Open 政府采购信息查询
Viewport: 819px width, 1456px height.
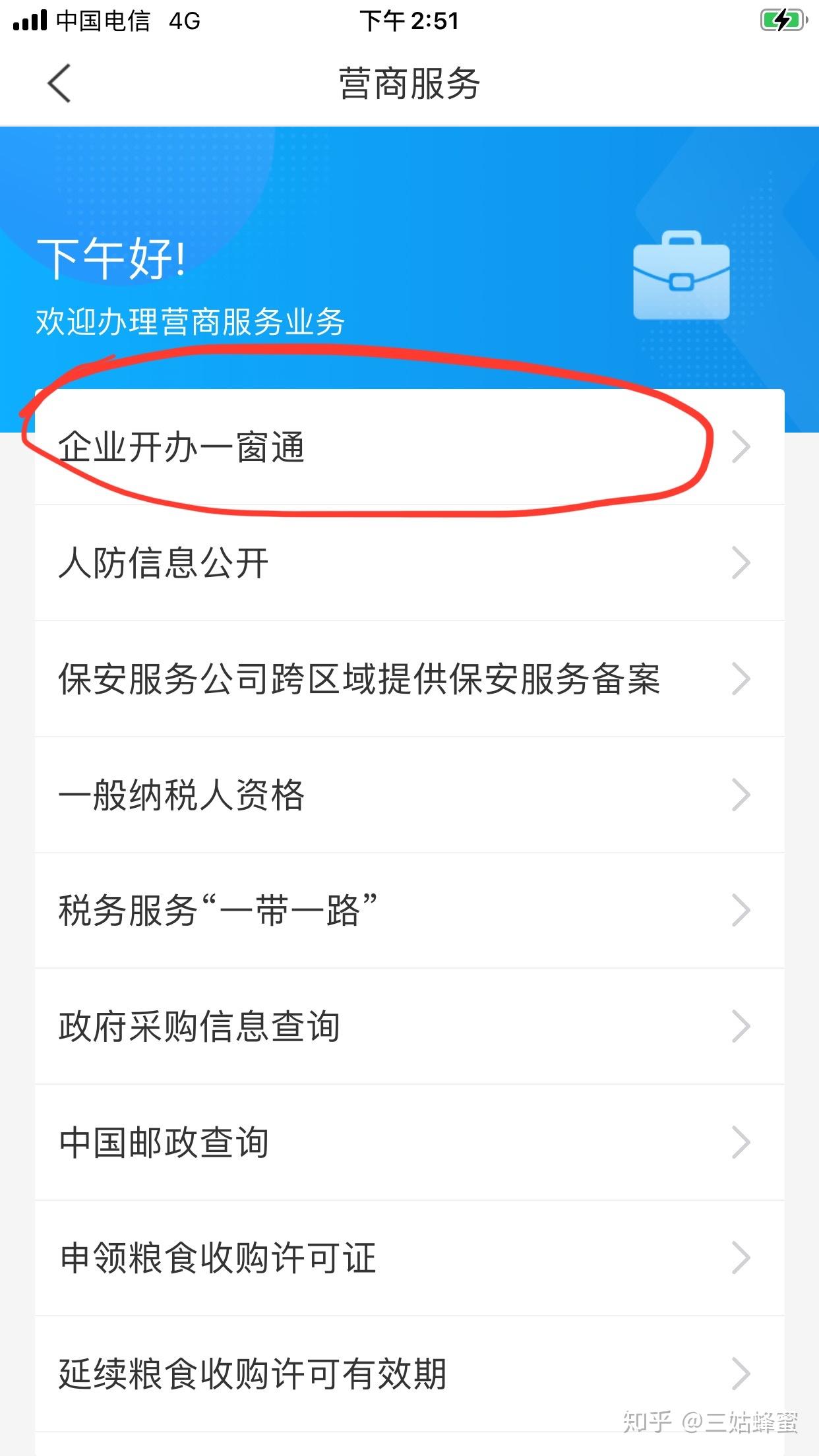(x=409, y=1027)
